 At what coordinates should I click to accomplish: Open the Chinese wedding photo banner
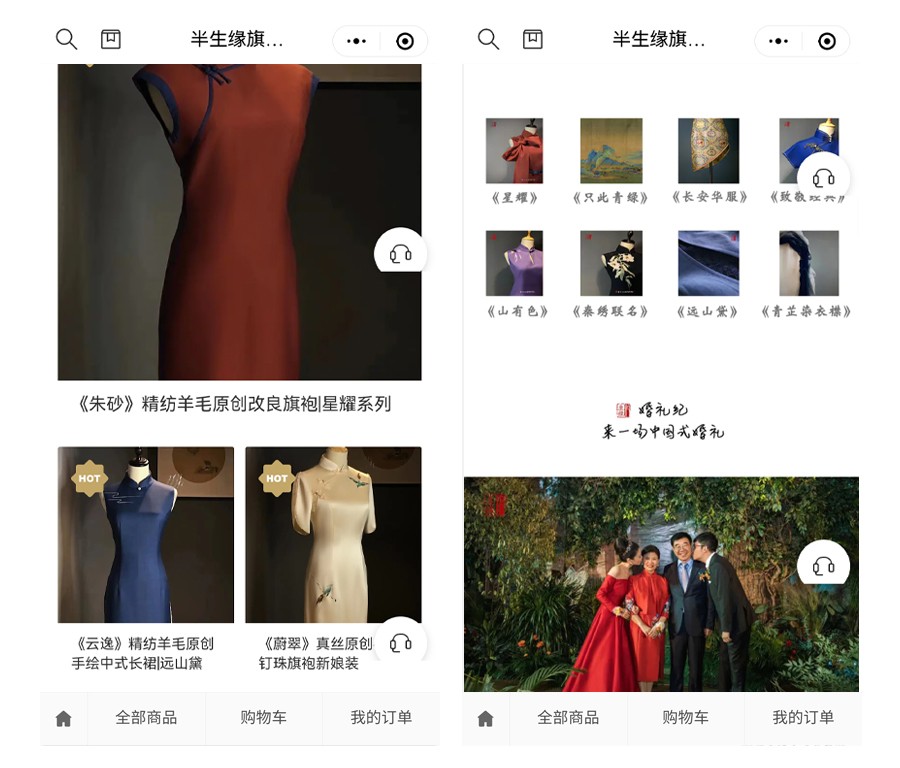[x=660, y=584]
